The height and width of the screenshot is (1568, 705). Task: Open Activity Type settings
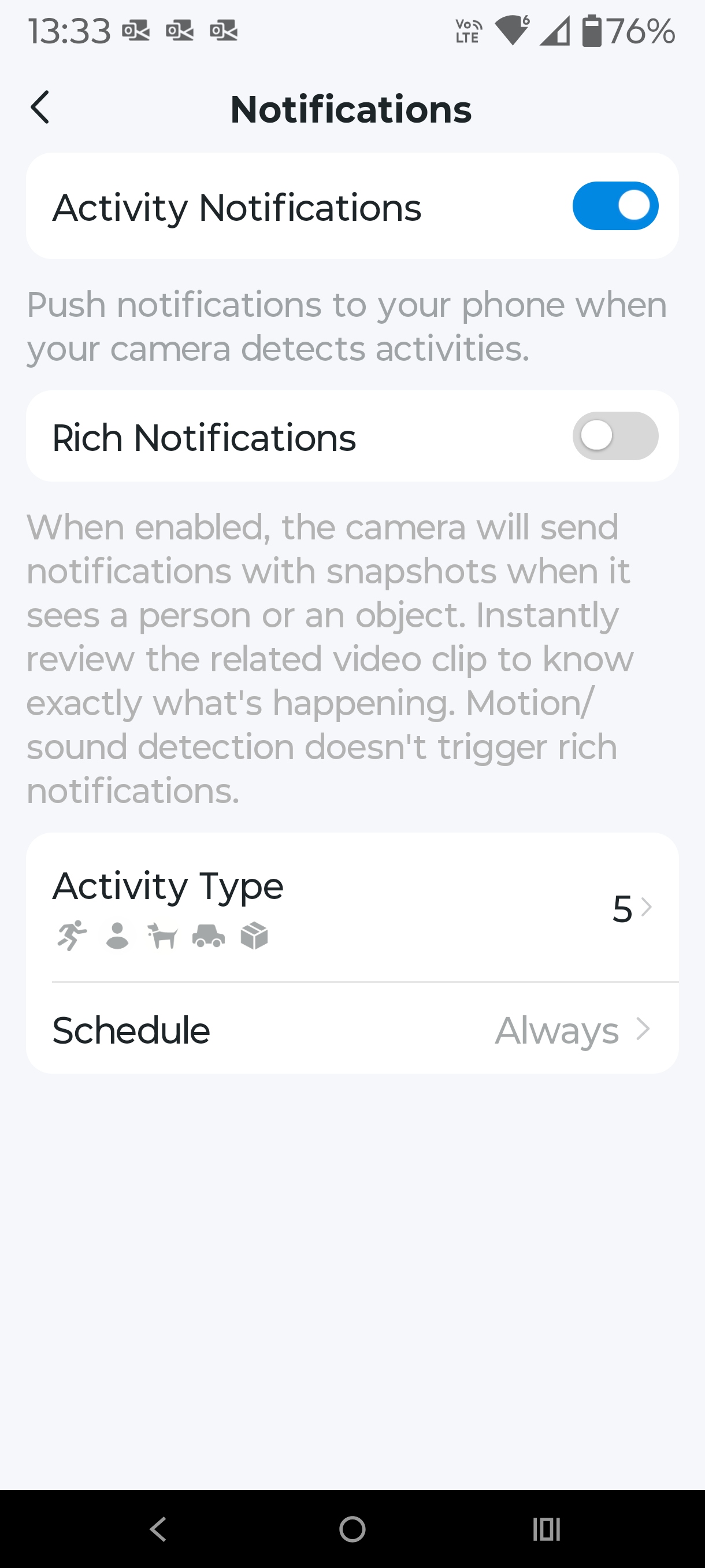(x=351, y=907)
